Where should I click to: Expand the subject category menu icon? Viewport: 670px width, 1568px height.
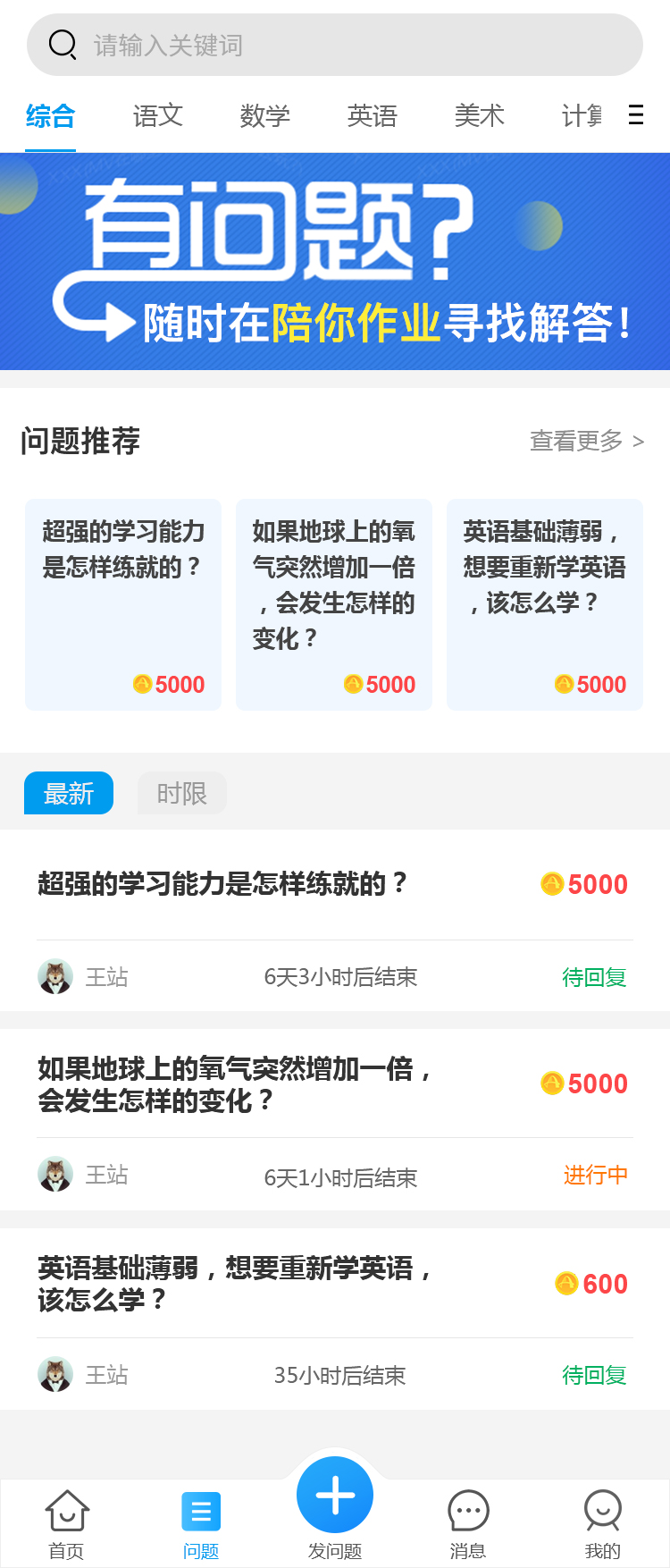point(636,115)
